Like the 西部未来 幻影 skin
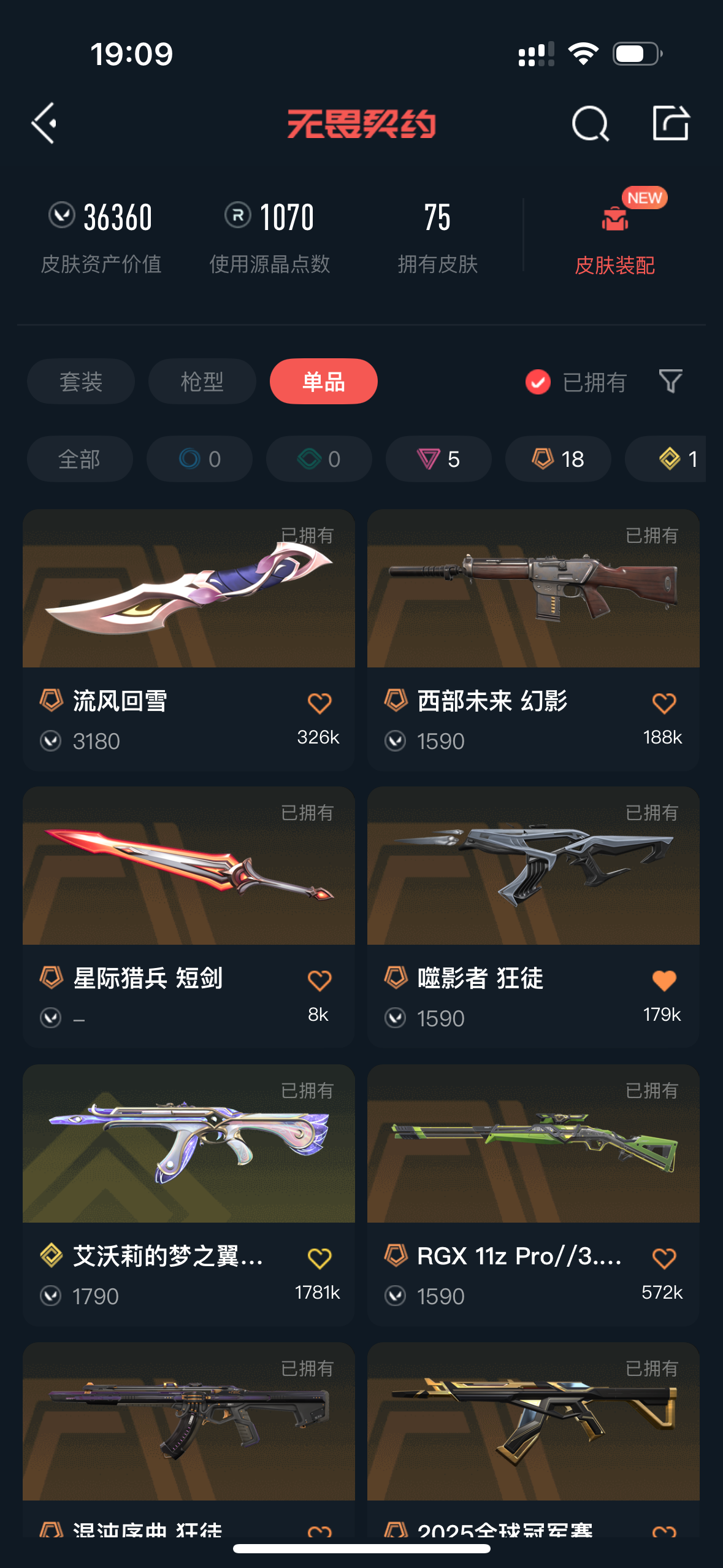The width and height of the screenshot is (723, 1568). click(x=664, y=703)
